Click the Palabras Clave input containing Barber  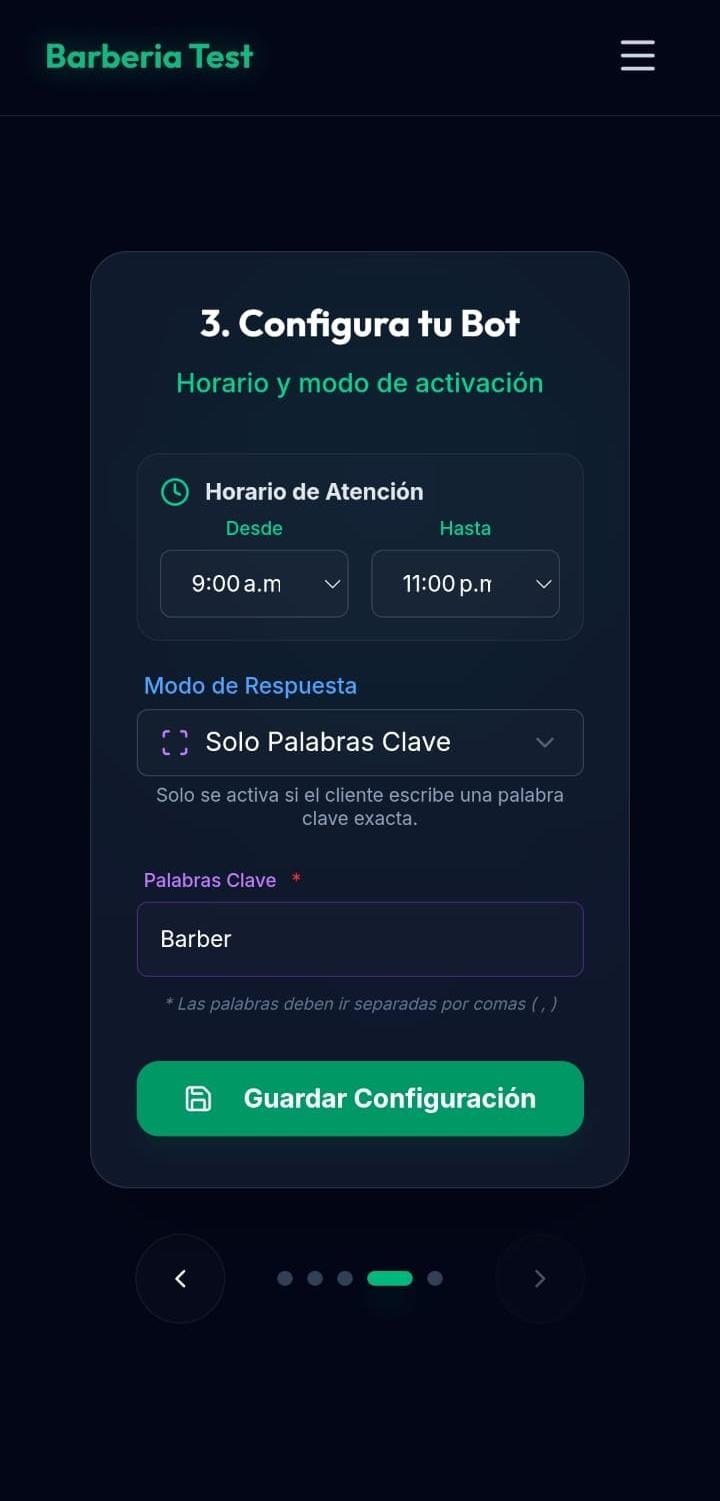pos(360,939)
